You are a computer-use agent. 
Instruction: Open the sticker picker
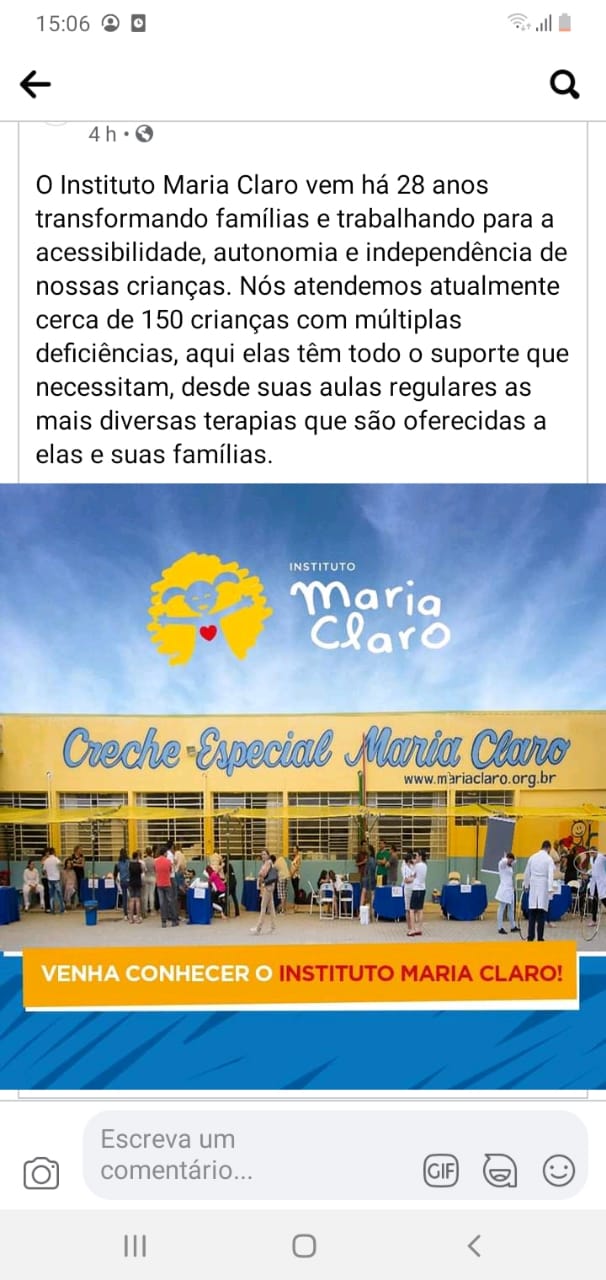click(500, 1170)
